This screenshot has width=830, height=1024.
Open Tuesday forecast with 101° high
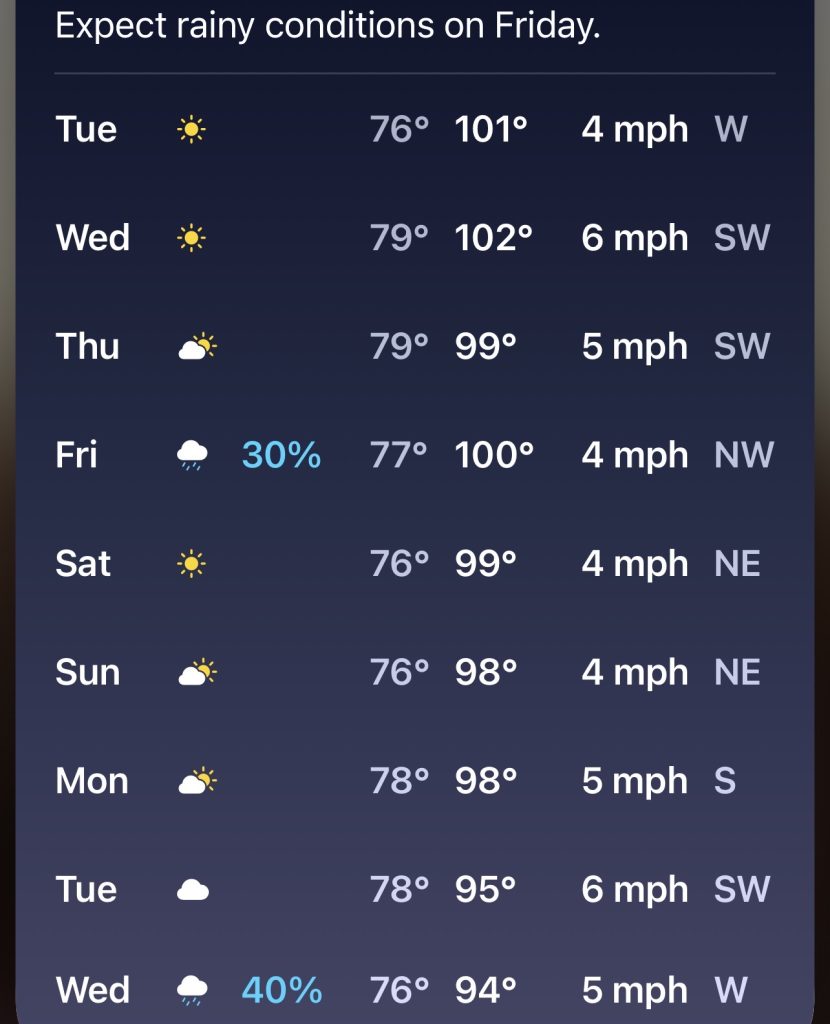coord(415,129)
